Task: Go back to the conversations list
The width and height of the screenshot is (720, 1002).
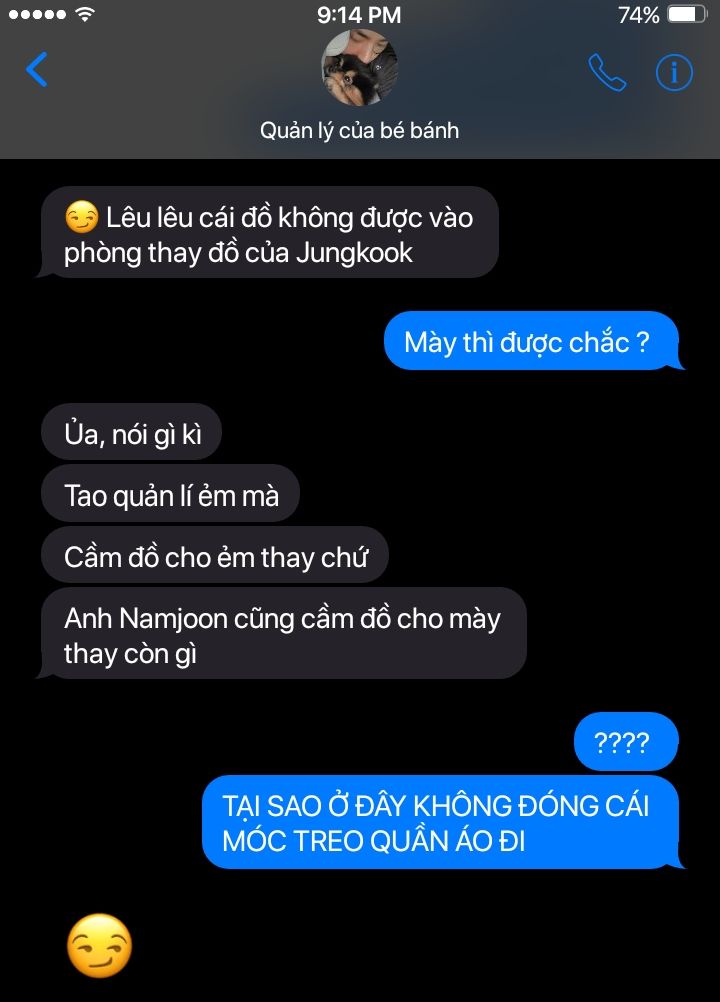Action: 37,70
